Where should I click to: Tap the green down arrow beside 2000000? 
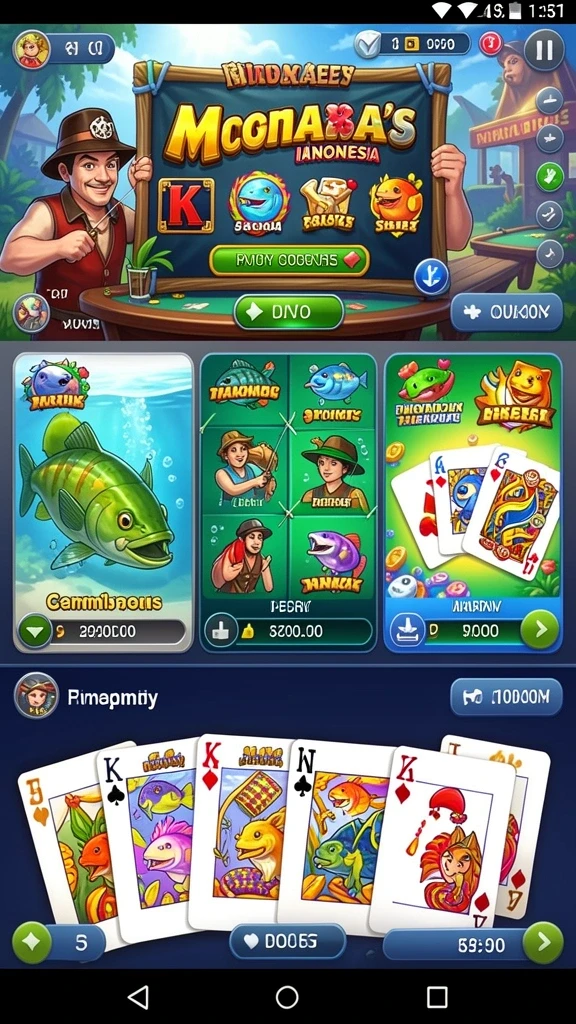point(35,631)
